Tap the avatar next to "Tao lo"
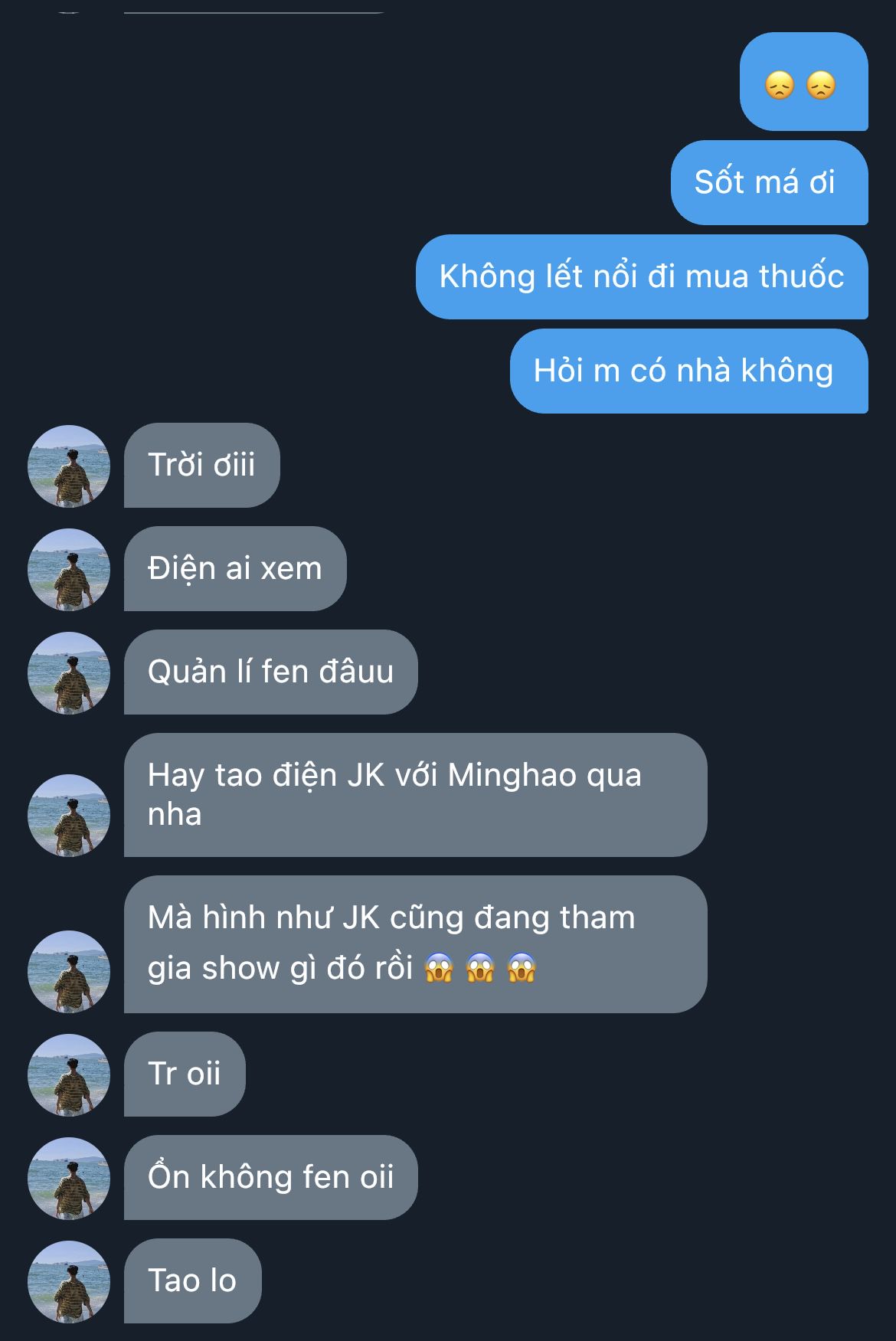 click(x=69, y=1281)
